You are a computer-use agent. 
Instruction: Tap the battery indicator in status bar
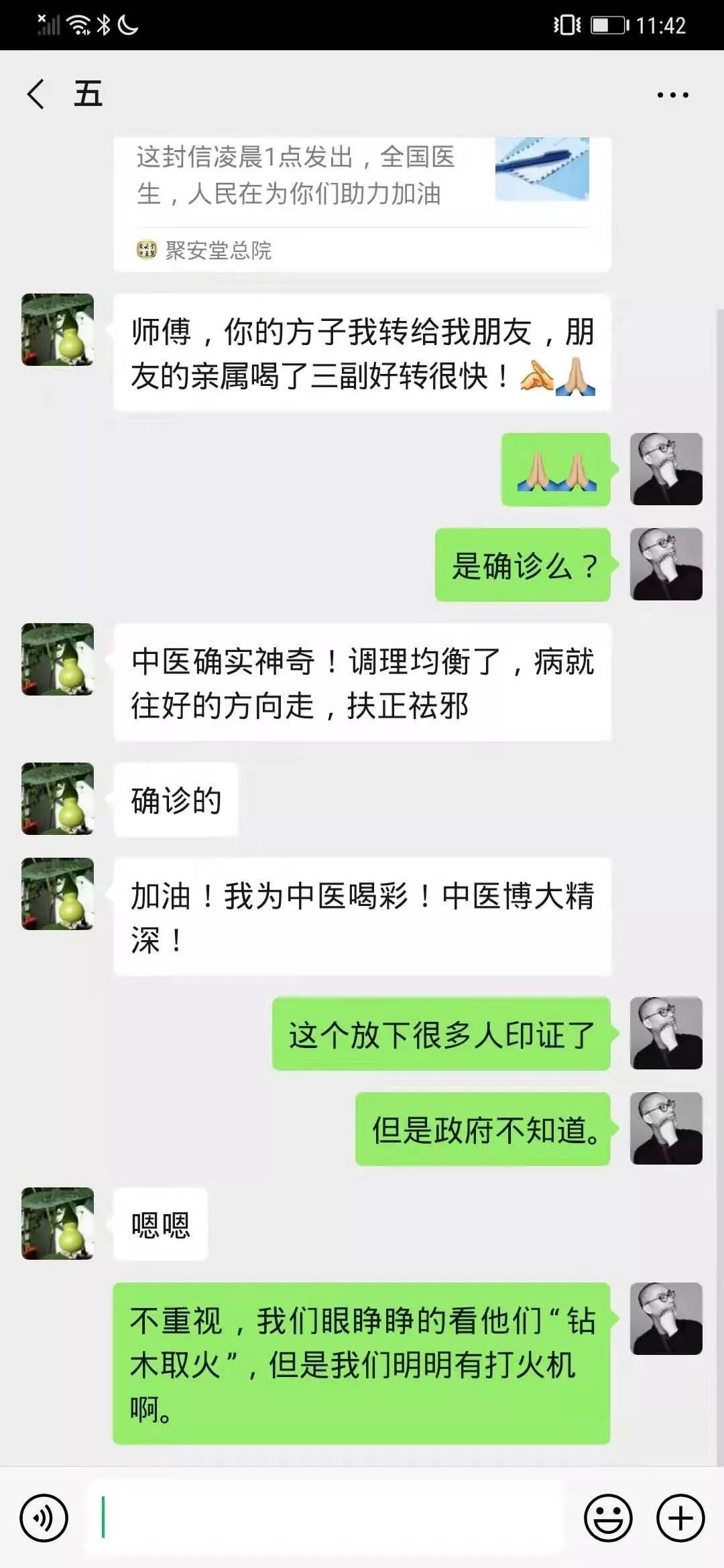[607, 23]
